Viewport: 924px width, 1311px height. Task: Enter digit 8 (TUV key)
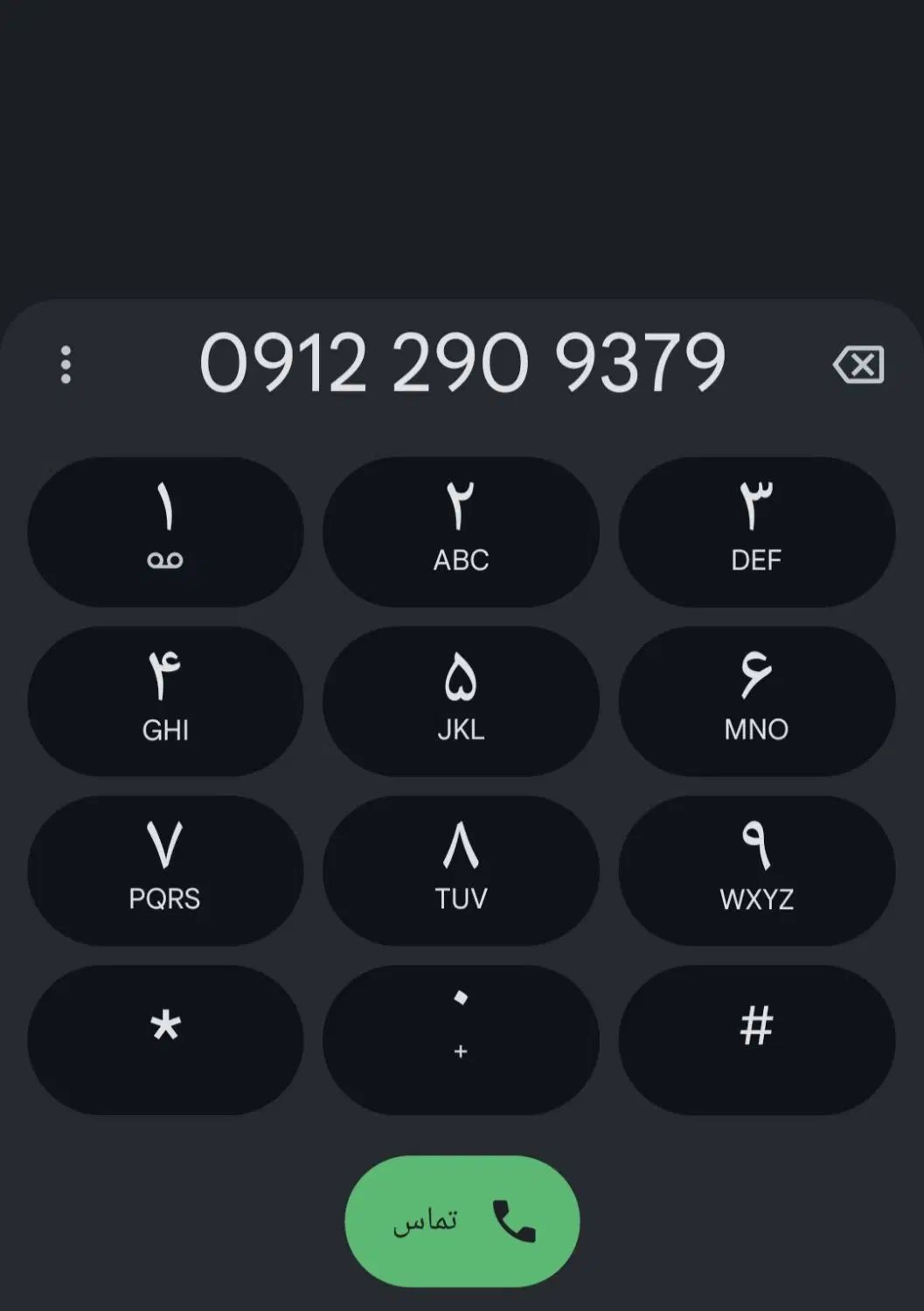tap(461, 871)
